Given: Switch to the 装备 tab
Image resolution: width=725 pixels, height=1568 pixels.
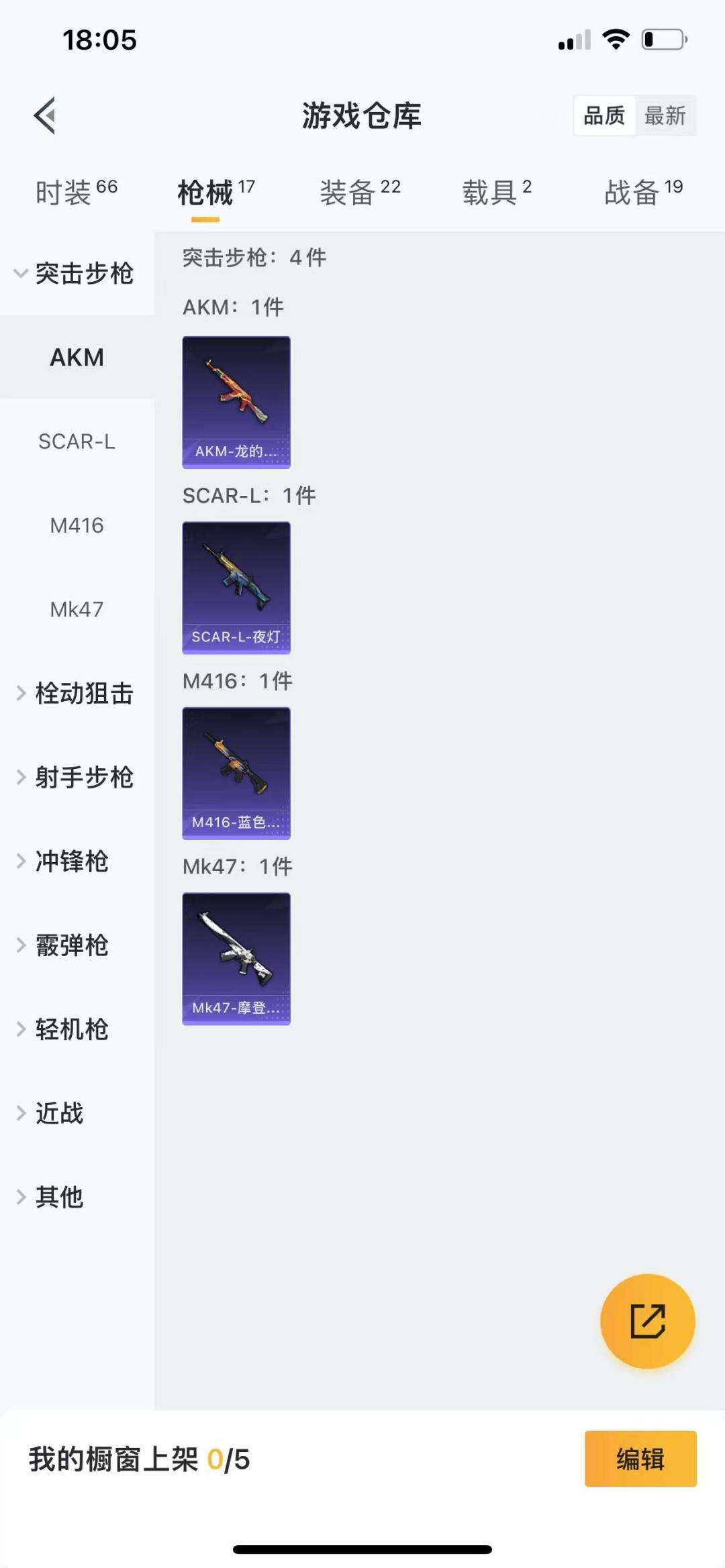Looking at the screenshot, I should tap(360, 193).
